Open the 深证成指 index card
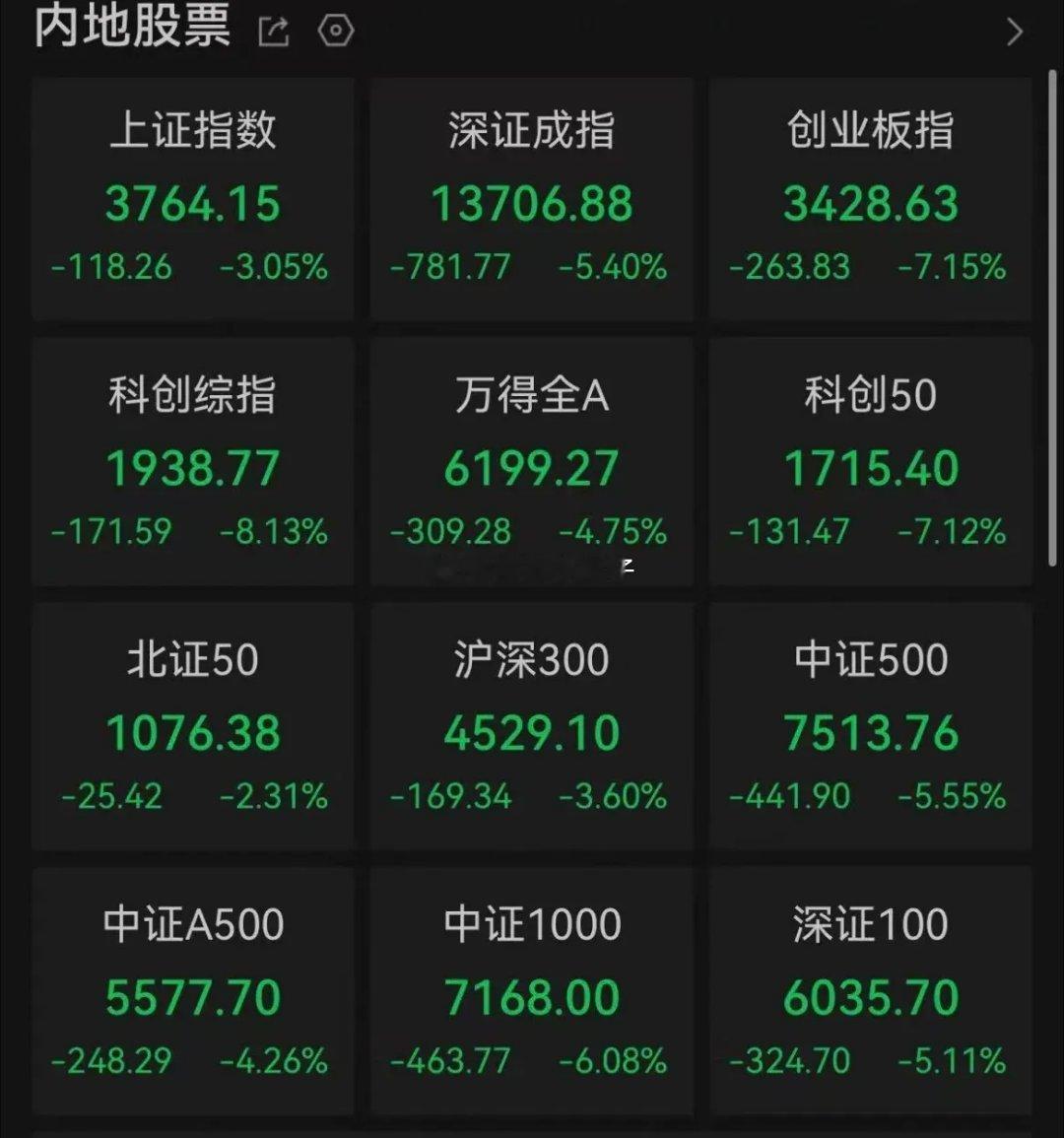The width and height of the screenshot is (1064, 1138). pos(532,199)
